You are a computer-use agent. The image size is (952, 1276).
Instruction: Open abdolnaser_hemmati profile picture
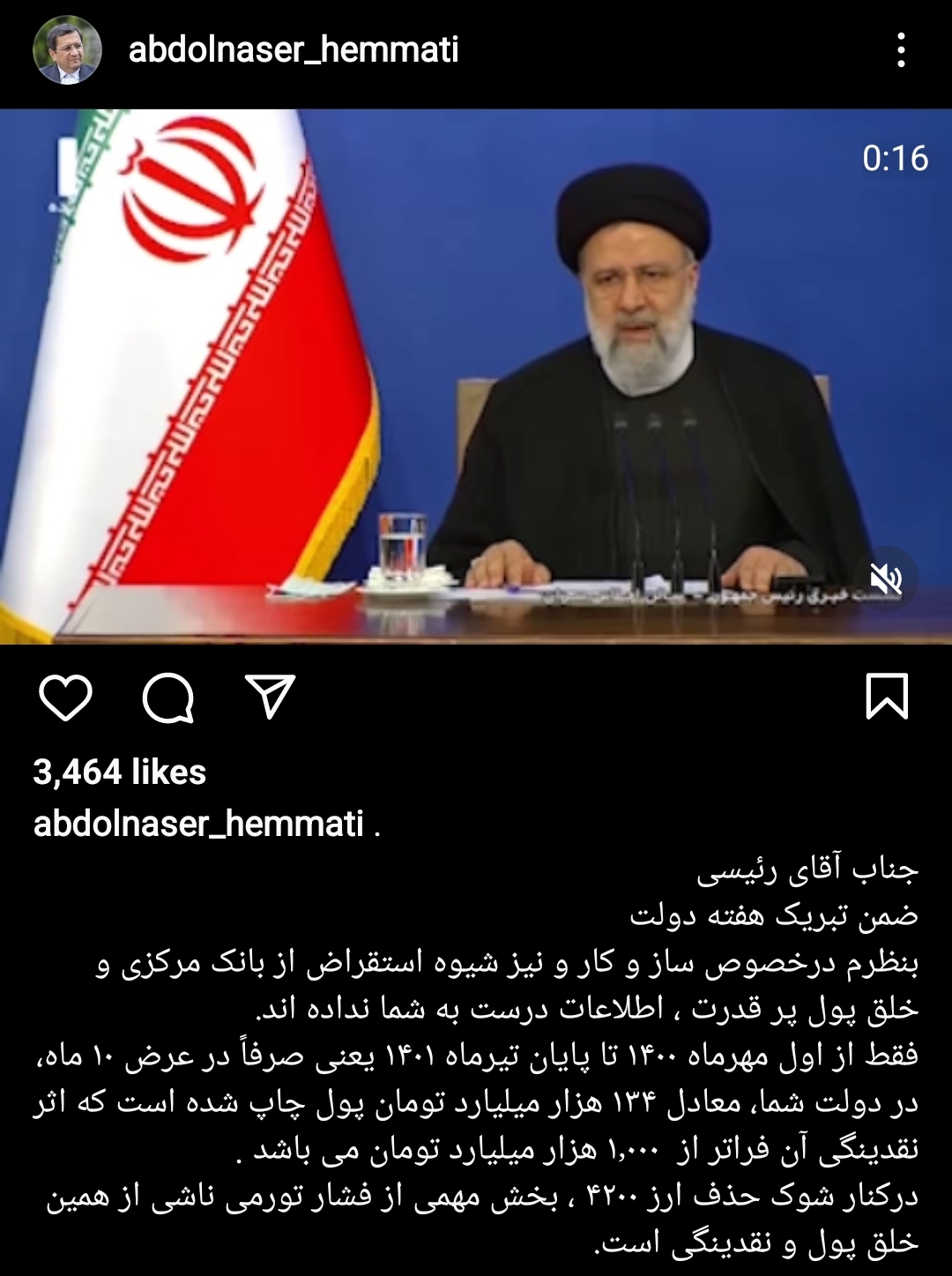tap(67, 50)
